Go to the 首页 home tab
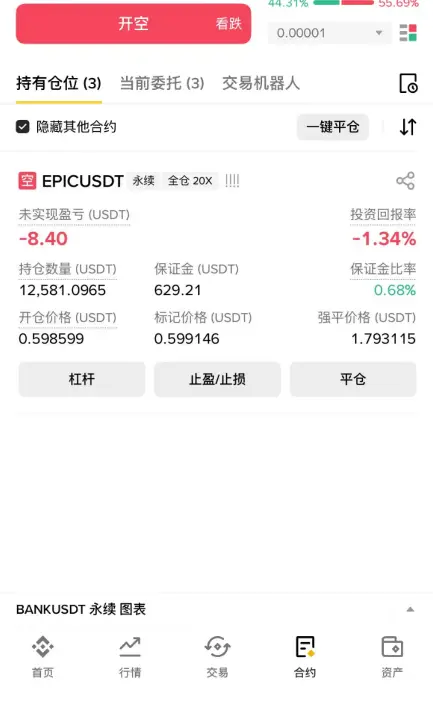 43,657
